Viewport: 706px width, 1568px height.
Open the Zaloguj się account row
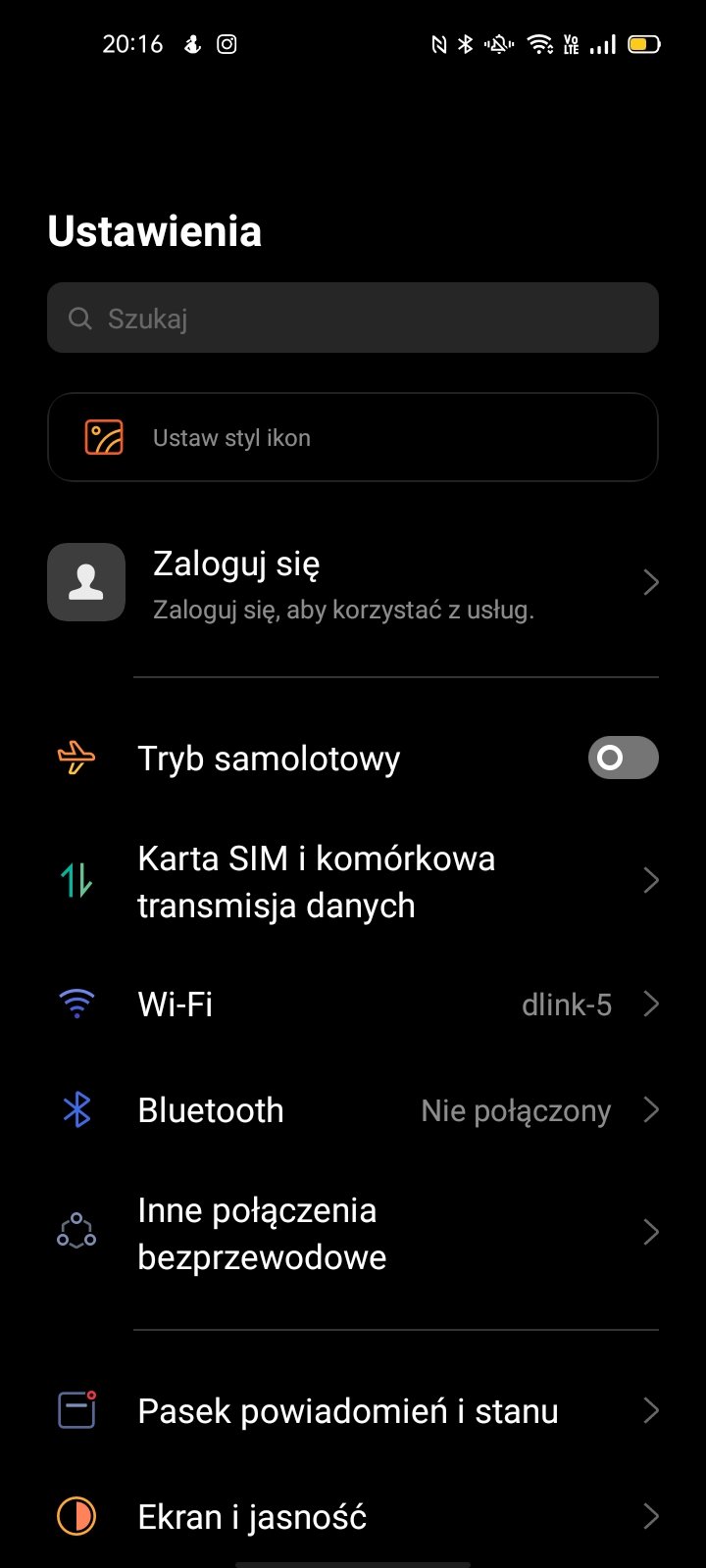click(x=353, y=583)
